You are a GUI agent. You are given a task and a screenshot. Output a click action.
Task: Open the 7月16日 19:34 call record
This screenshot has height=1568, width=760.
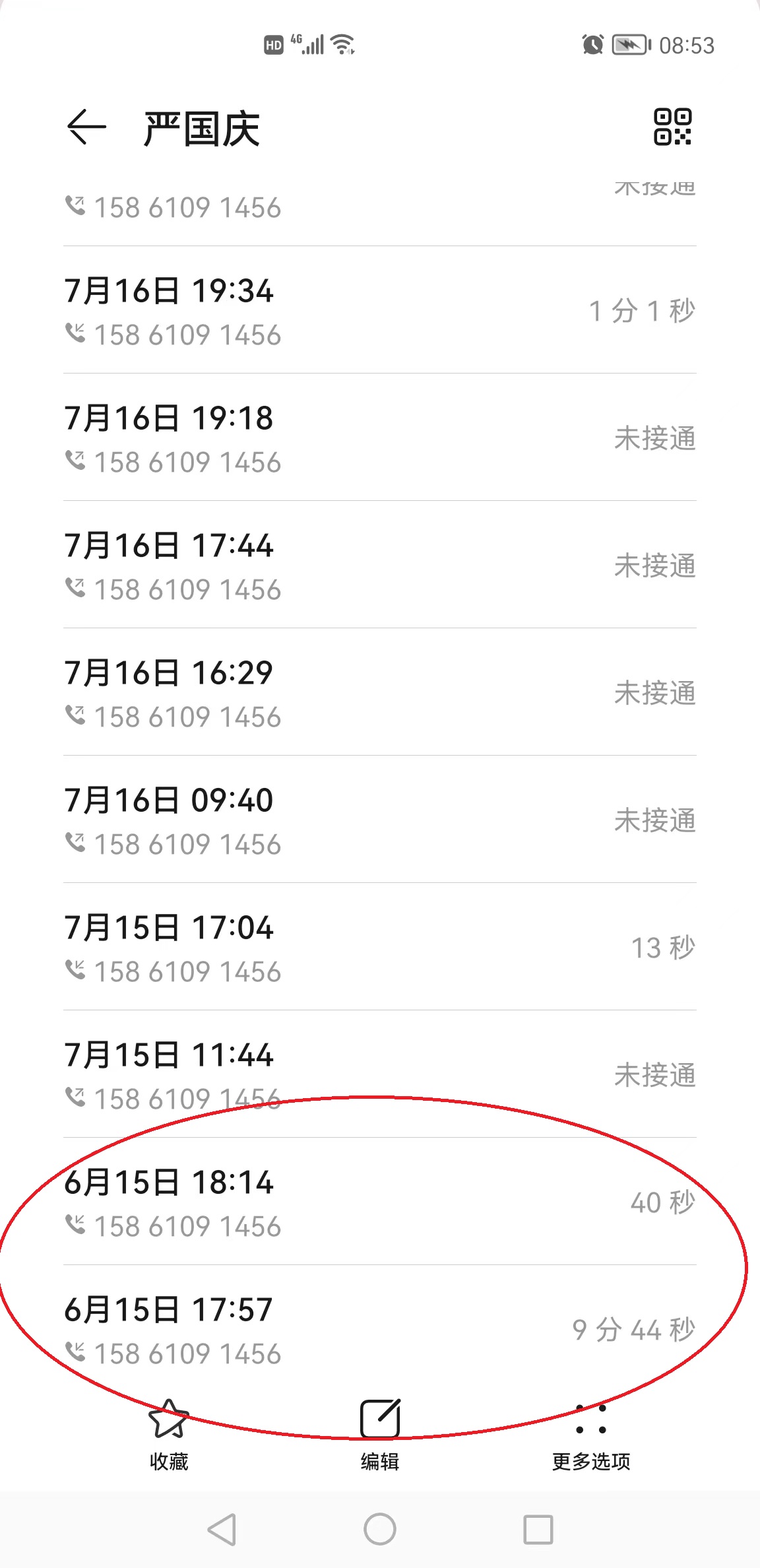click(379, 311)
